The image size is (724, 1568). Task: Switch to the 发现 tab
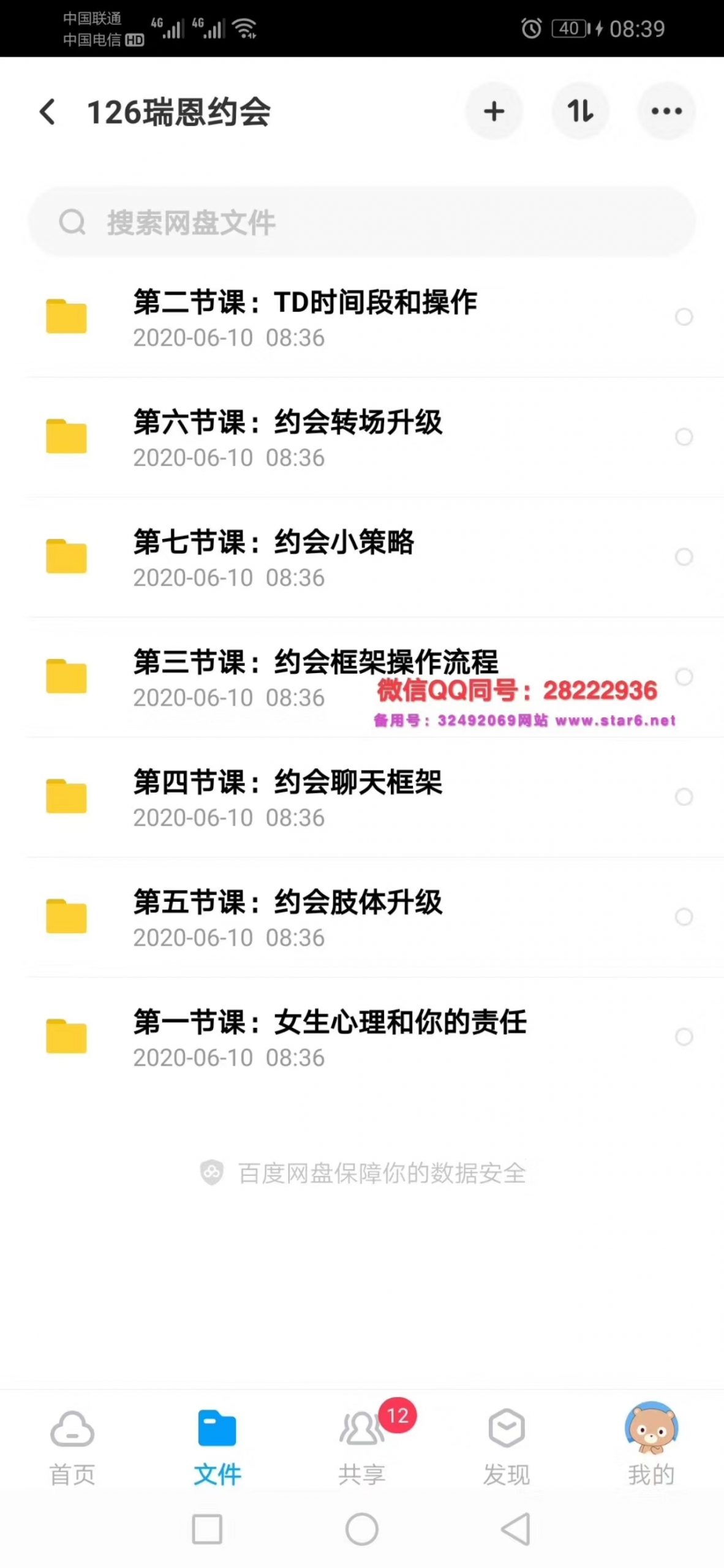(507, 1448)
